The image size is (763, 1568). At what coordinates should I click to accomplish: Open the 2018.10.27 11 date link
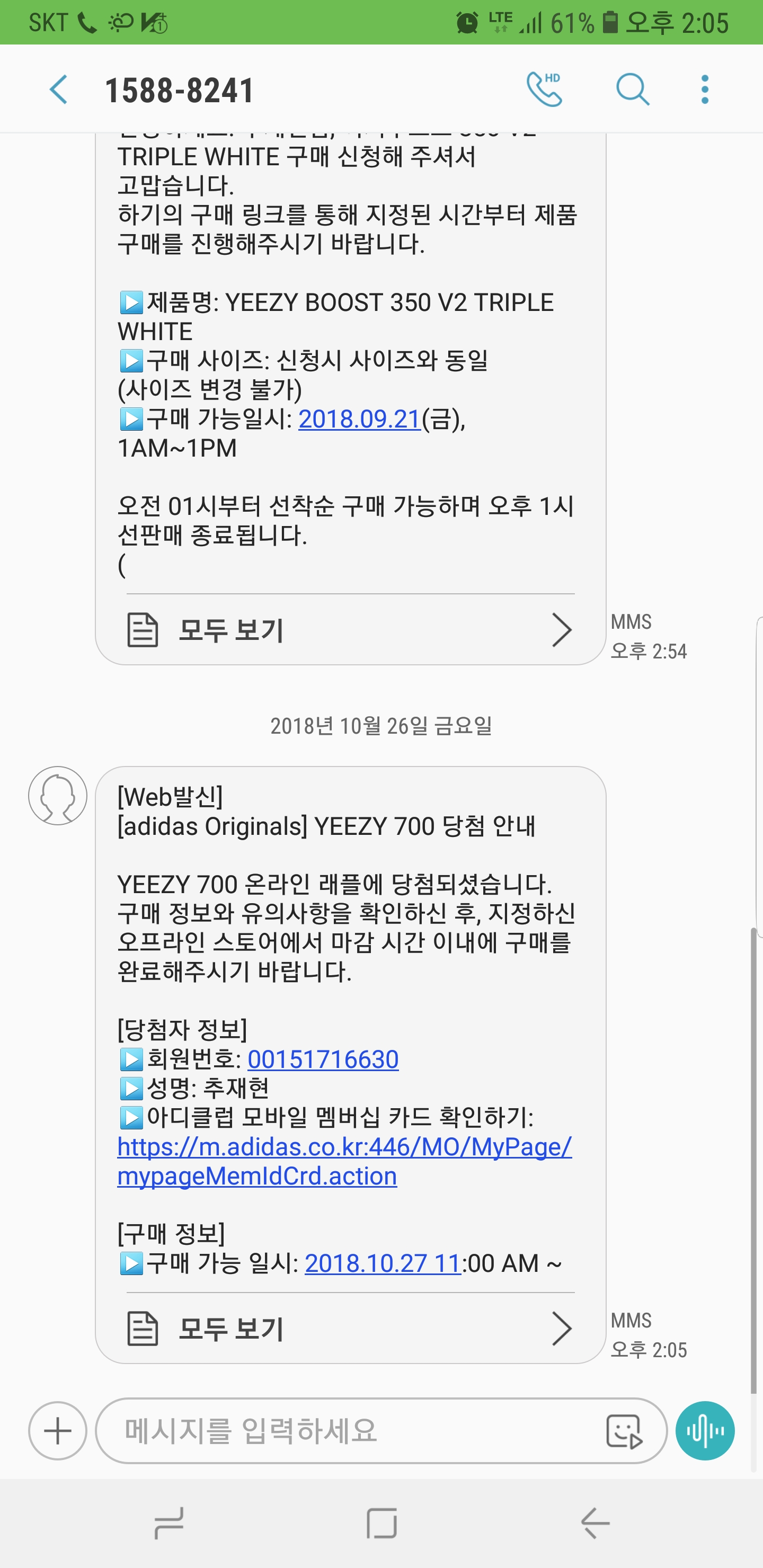tap(383, 1263)
